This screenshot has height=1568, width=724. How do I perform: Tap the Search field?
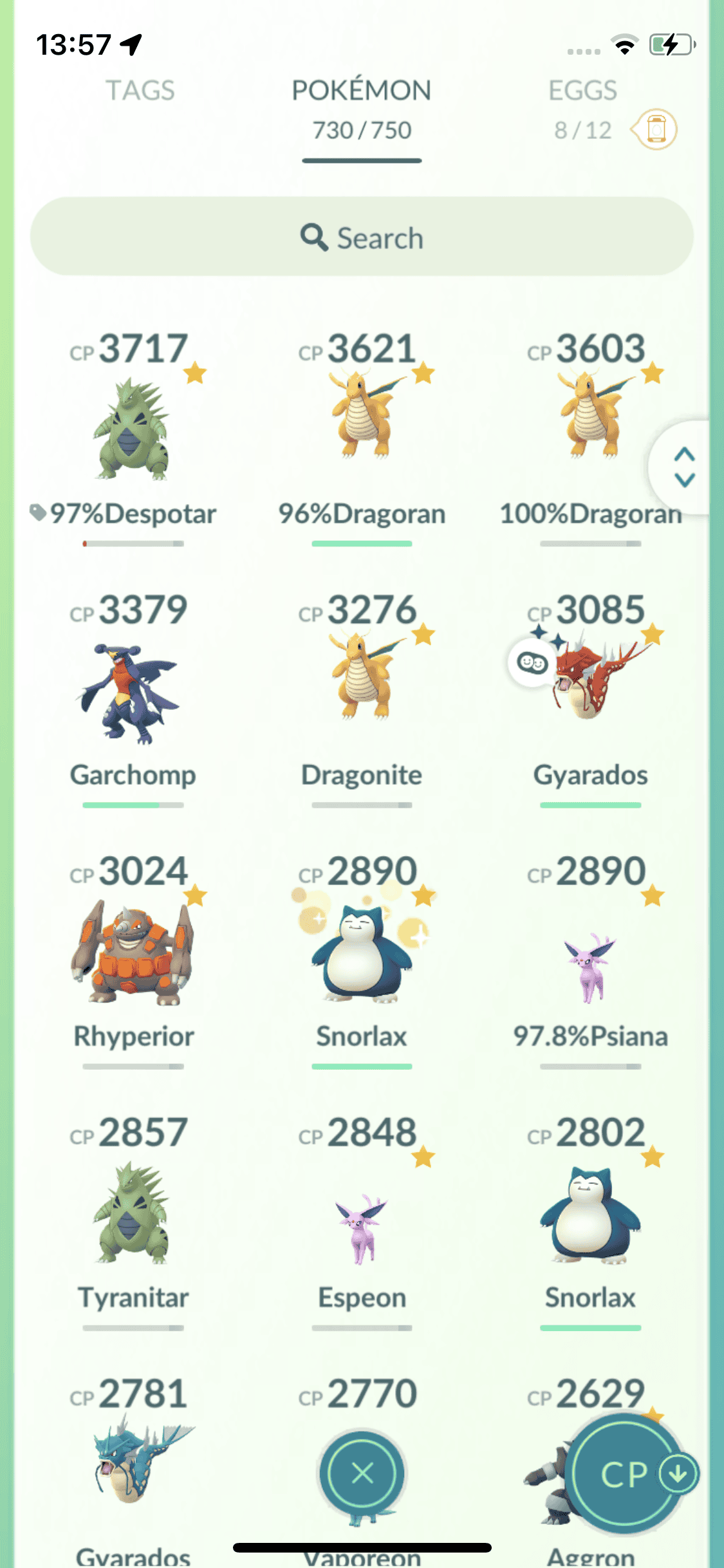point(362,238)
